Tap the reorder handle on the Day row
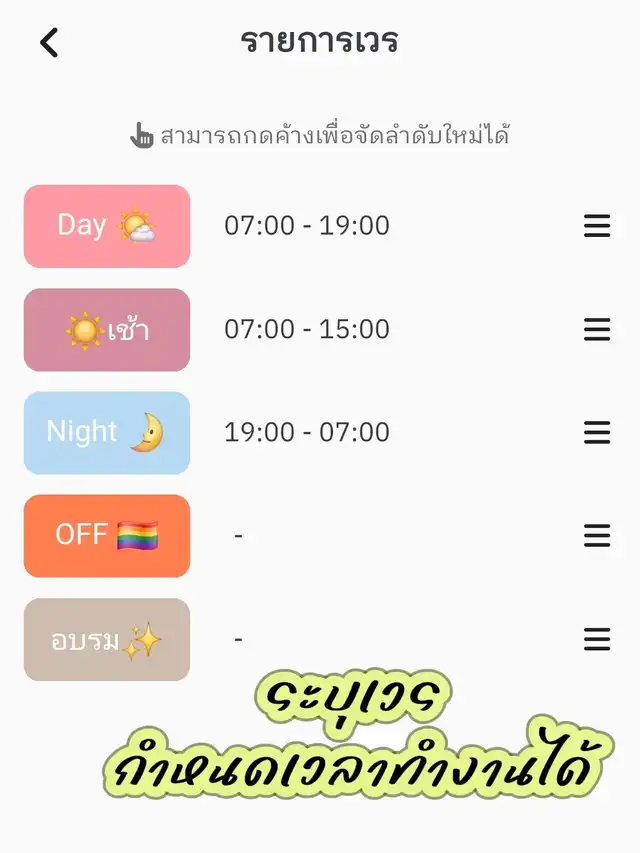This screenshot has height=853, width=640. click(597, 227)
